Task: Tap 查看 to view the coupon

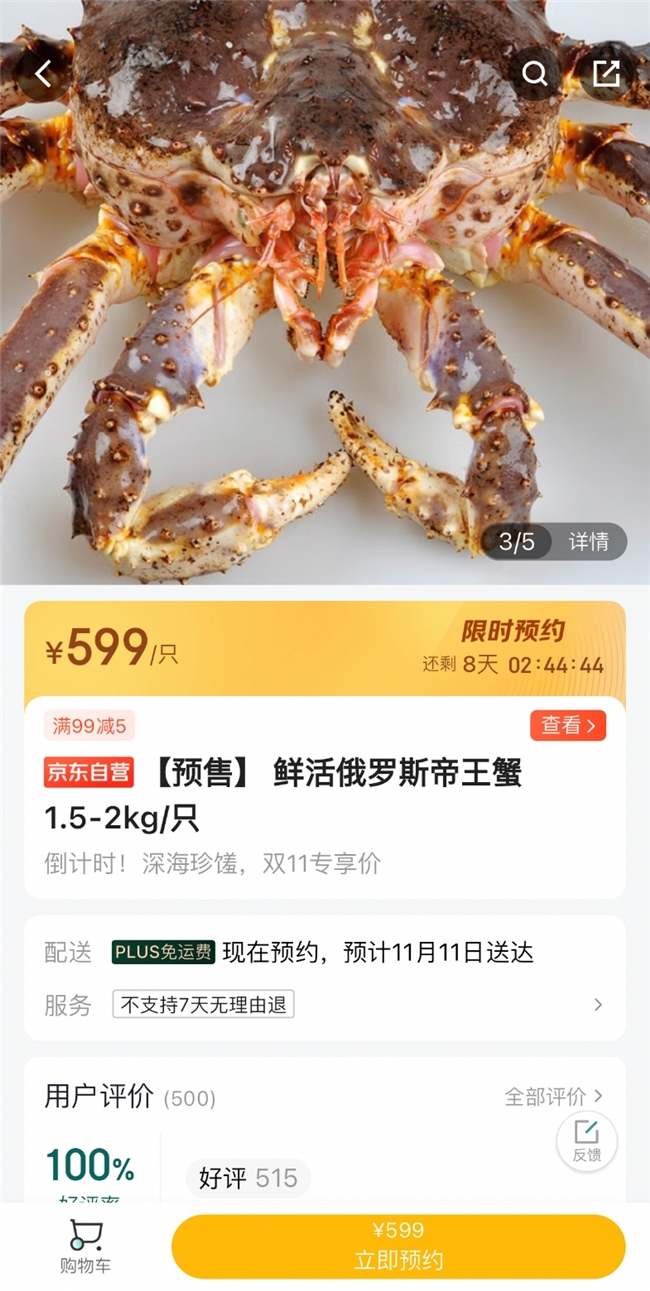Action: 568,726
